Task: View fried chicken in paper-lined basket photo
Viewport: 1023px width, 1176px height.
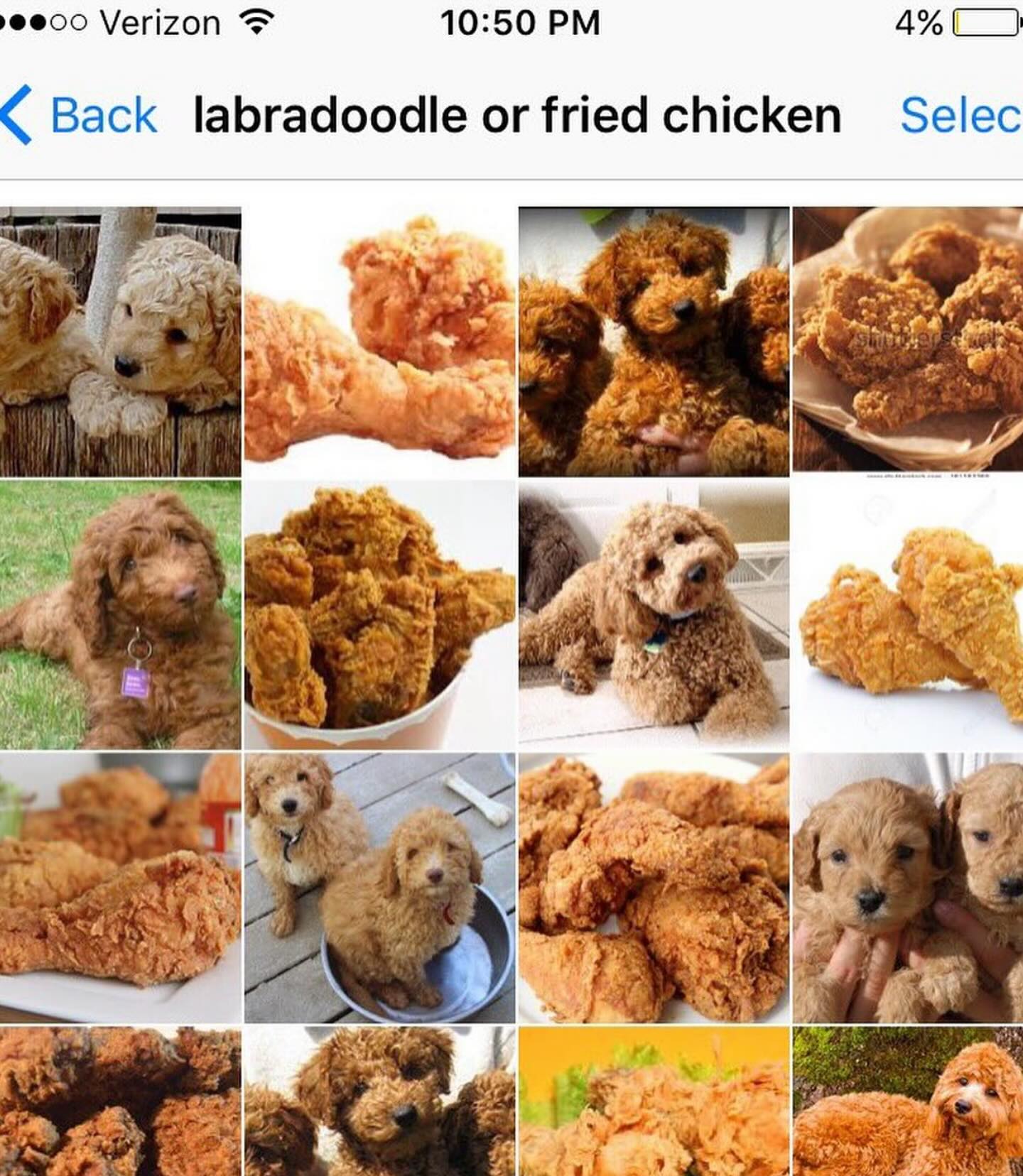Action: tap(907, 339)
